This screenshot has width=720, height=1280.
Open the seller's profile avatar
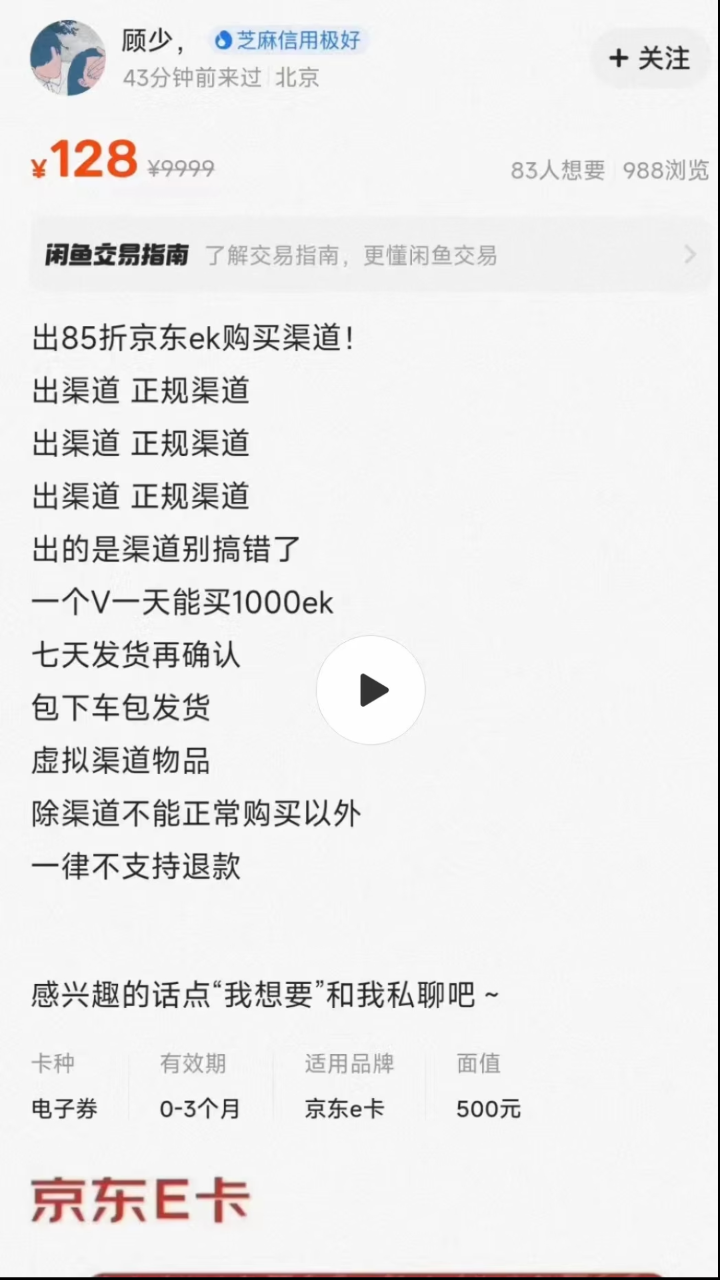[x=67, y=58]
